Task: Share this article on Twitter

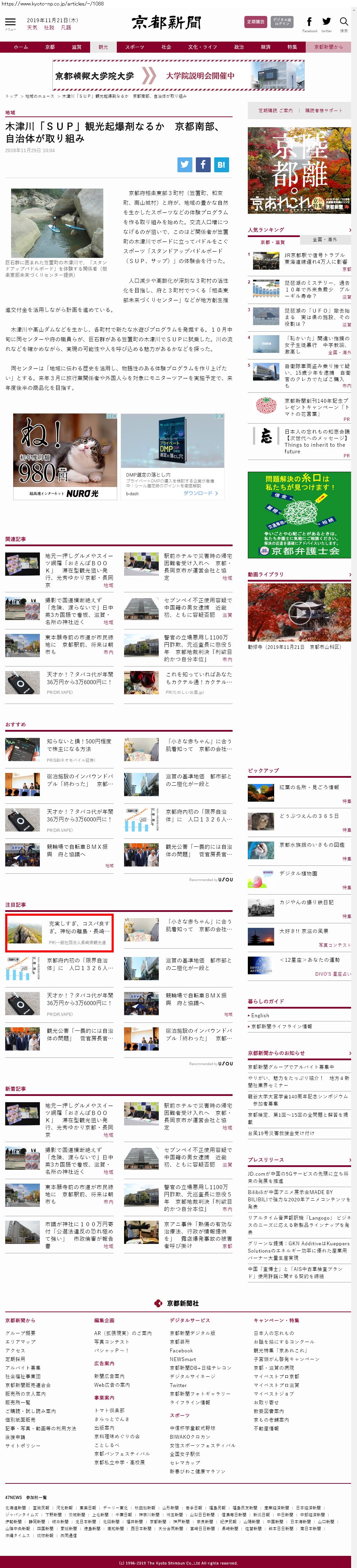Action: (185, 164)
